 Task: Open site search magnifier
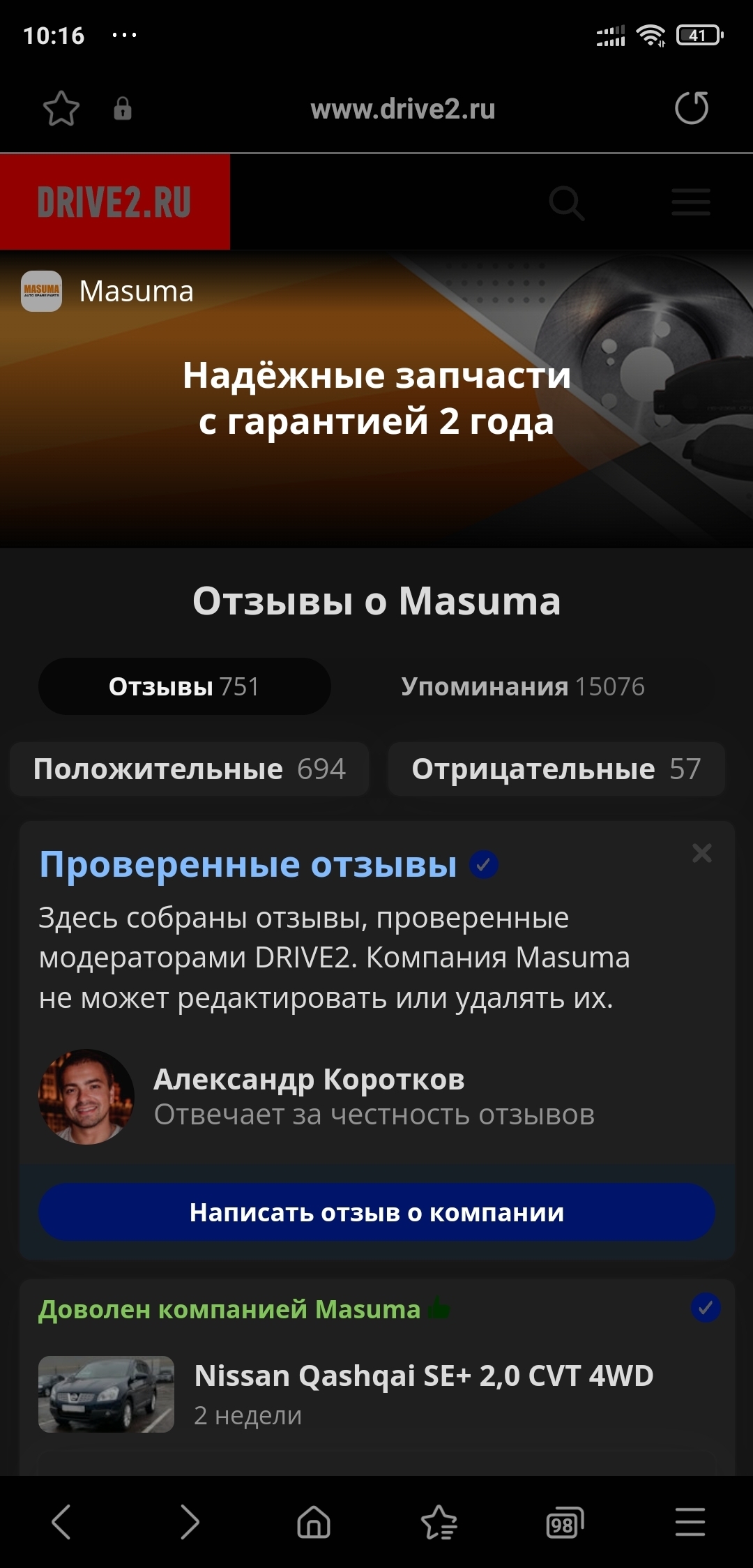point(565,203)
